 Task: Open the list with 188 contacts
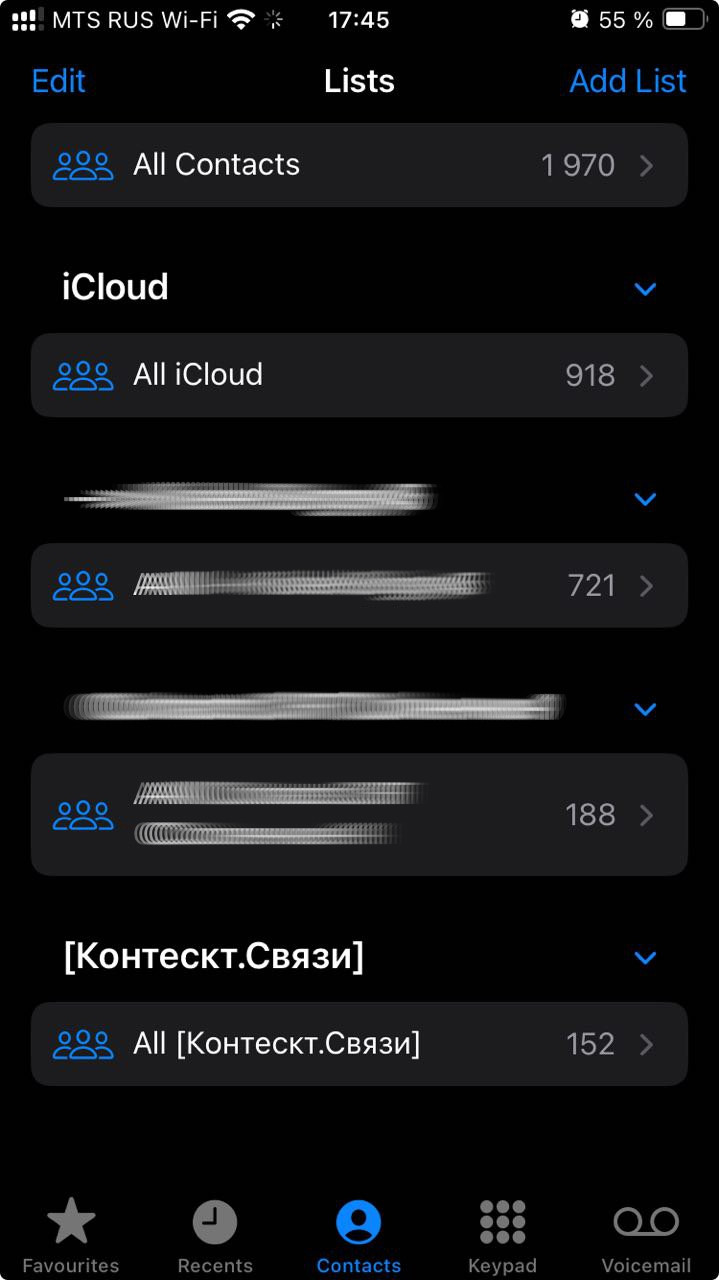pos(359,815)
